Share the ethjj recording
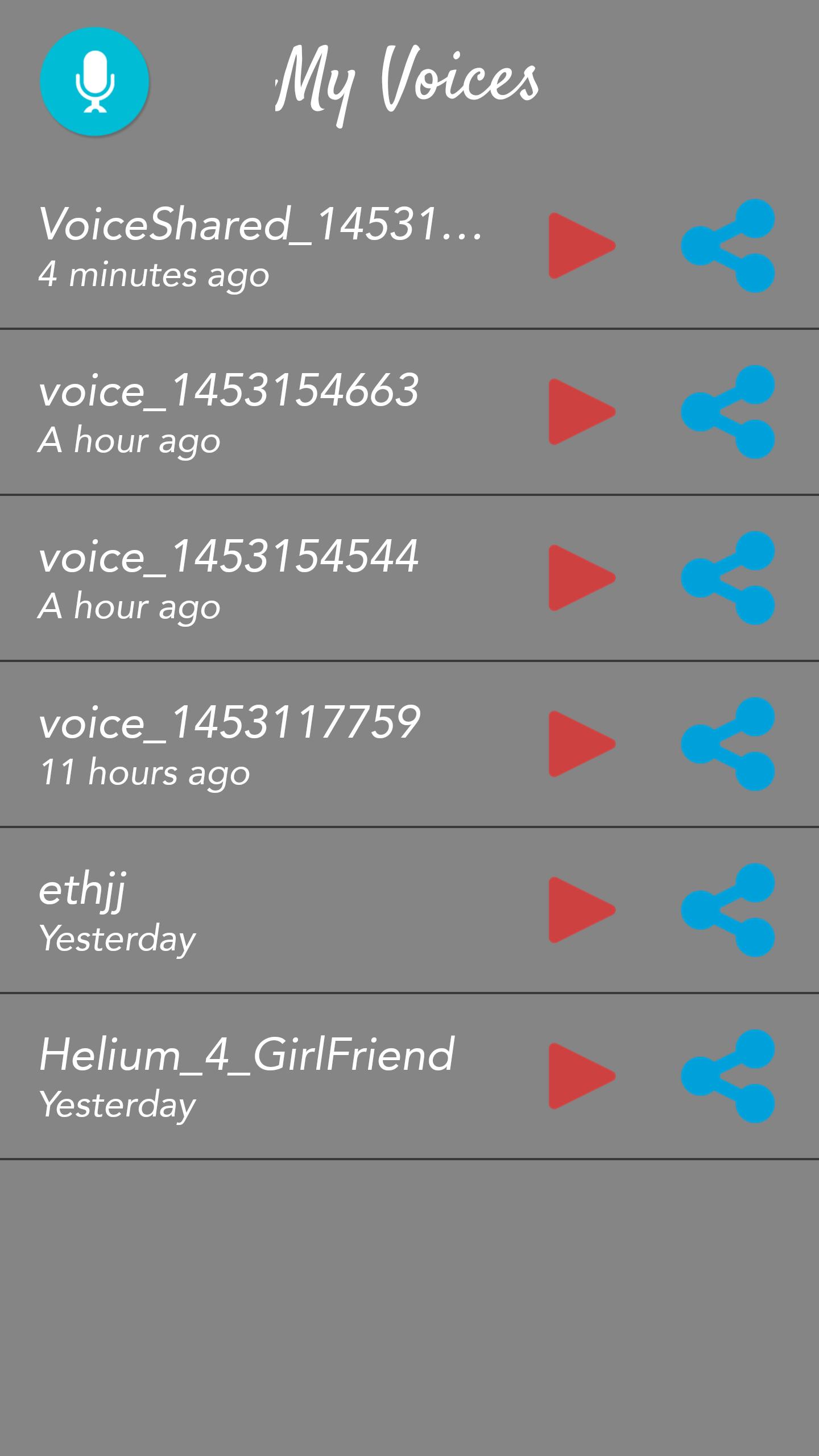The image size is (819, 1456). pyautogui.click(x=728, y=910)
